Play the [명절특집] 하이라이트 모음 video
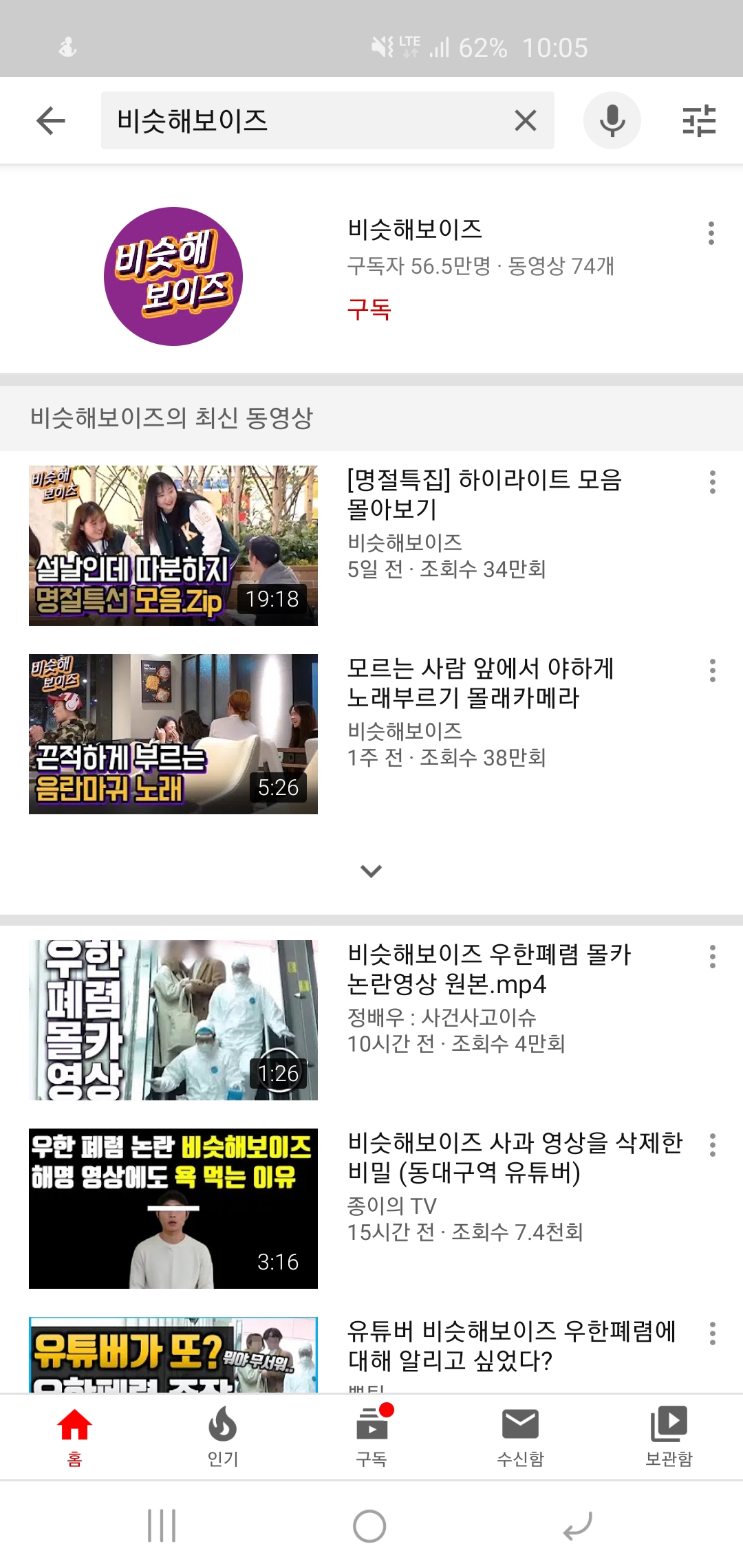 click(x=173, y=545)
